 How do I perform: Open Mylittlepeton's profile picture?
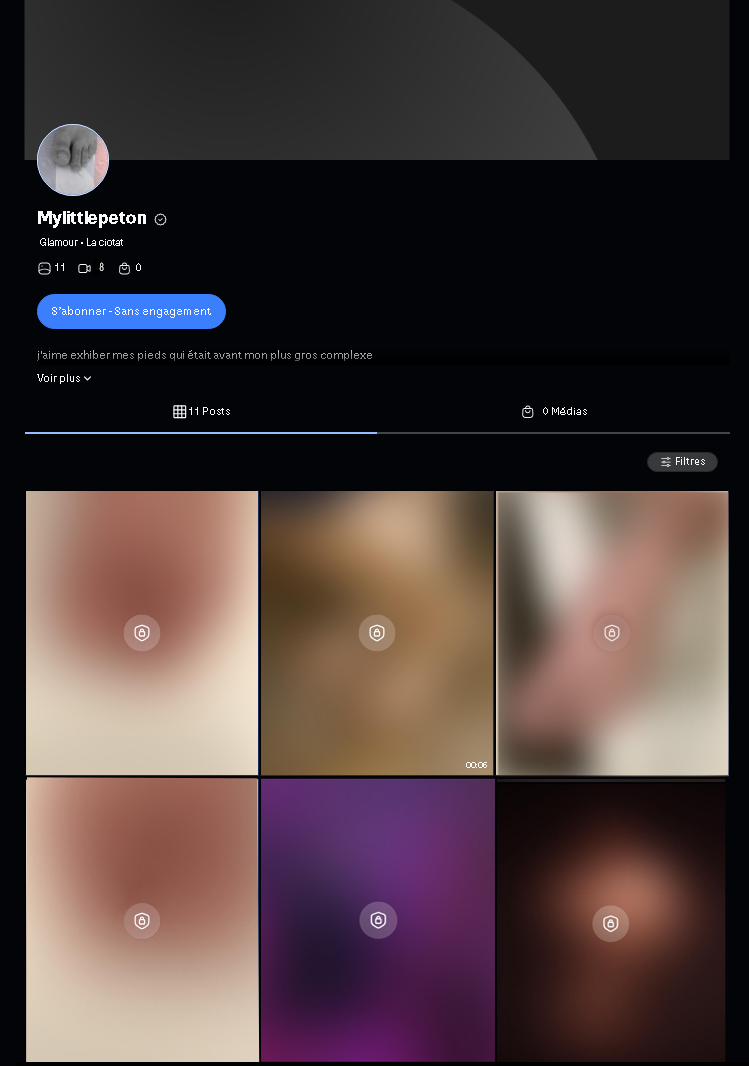(x=73, y=160)
